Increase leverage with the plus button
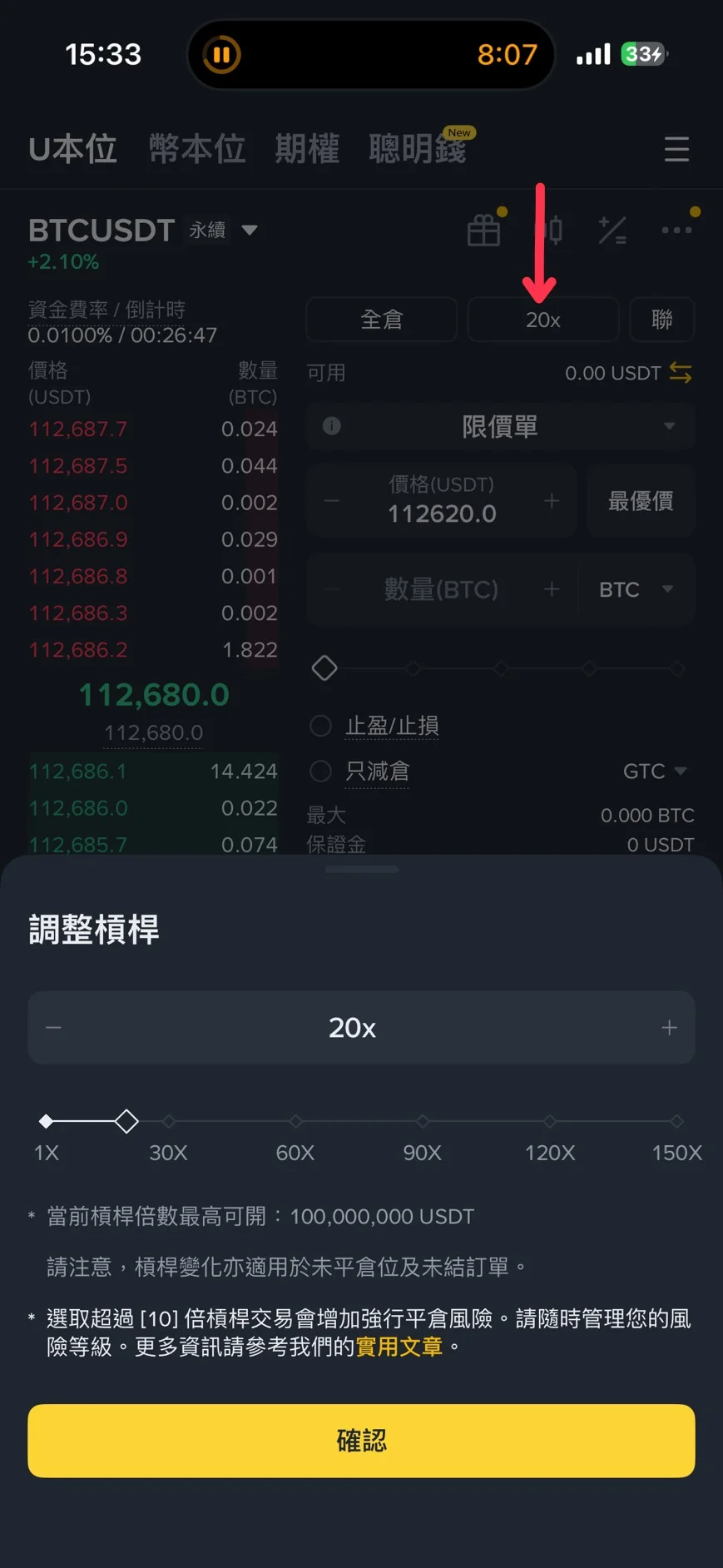 pos(669,1028)
